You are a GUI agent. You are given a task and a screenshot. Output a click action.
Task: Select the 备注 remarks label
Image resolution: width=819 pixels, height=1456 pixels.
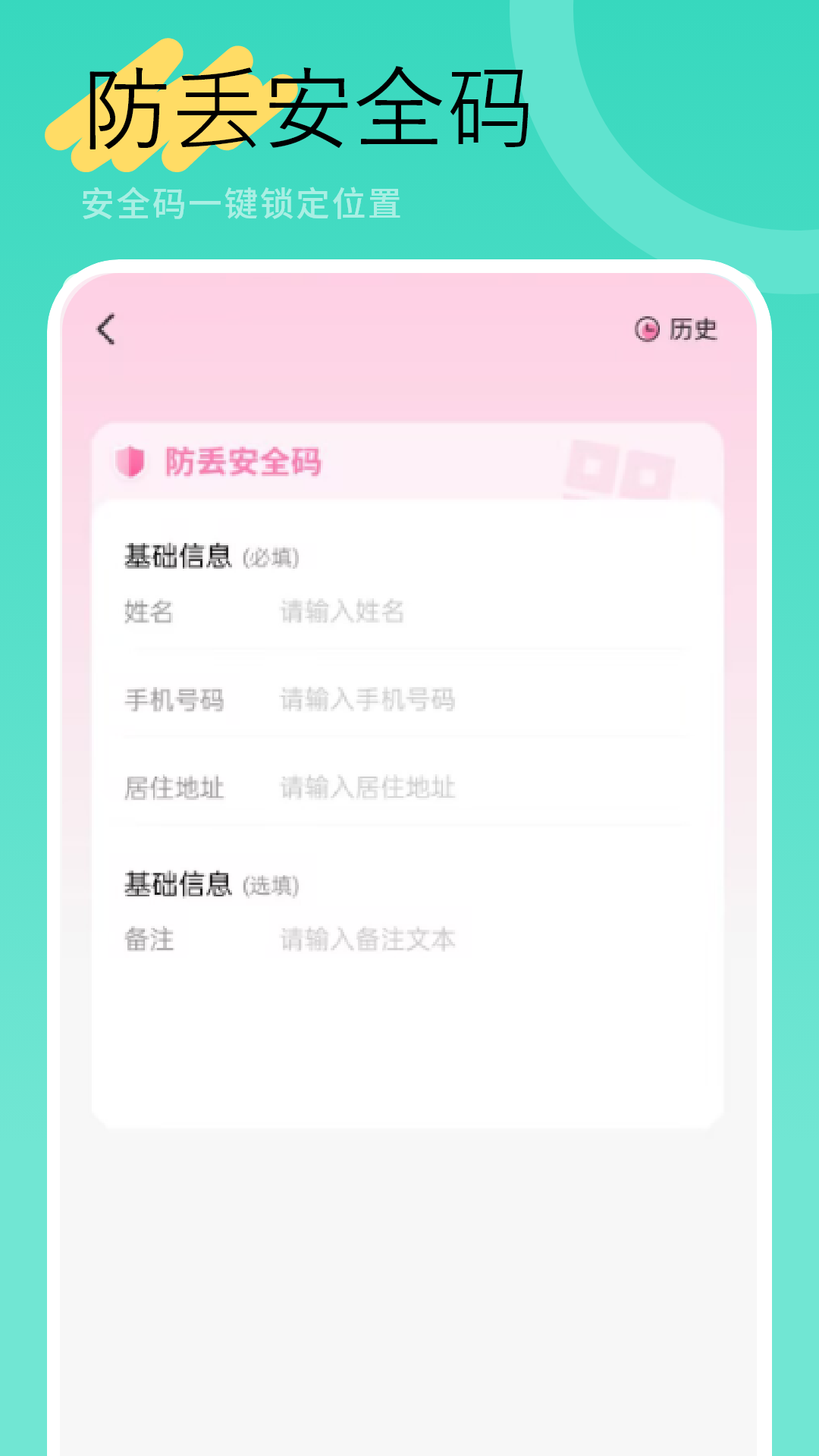[149, 940]
